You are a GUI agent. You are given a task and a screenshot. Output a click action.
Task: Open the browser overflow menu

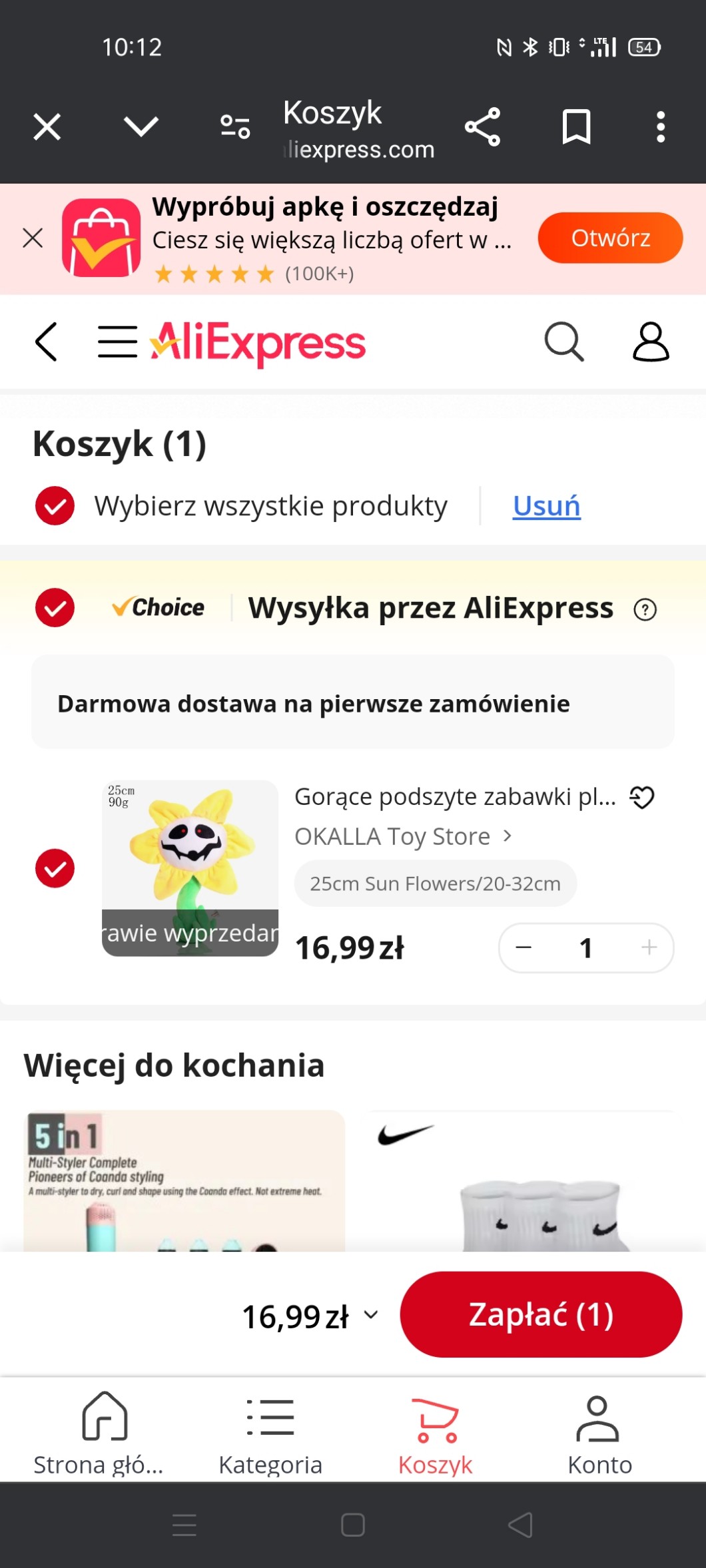pos(660,127)
